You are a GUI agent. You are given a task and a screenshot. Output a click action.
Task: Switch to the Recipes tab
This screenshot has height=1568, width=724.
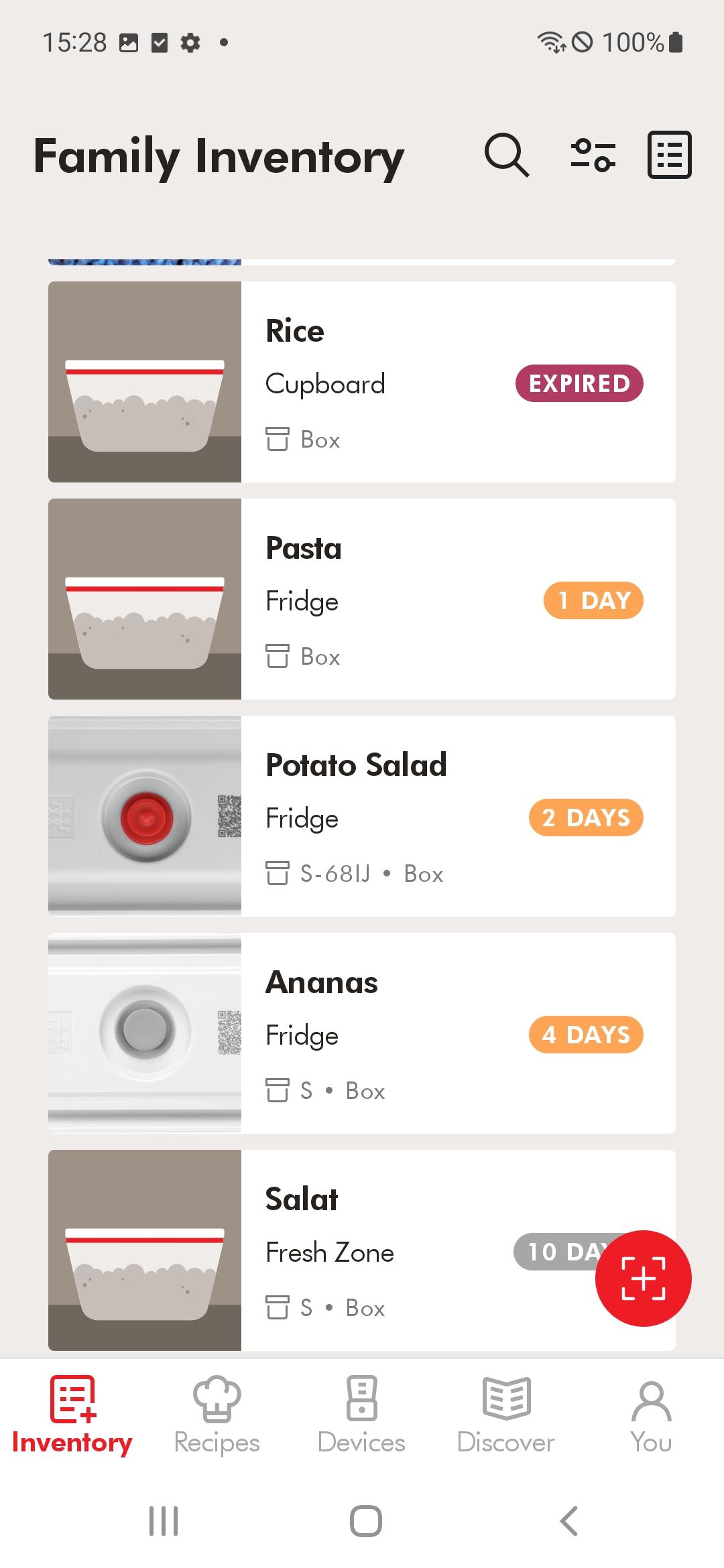tap(217, 1415)
